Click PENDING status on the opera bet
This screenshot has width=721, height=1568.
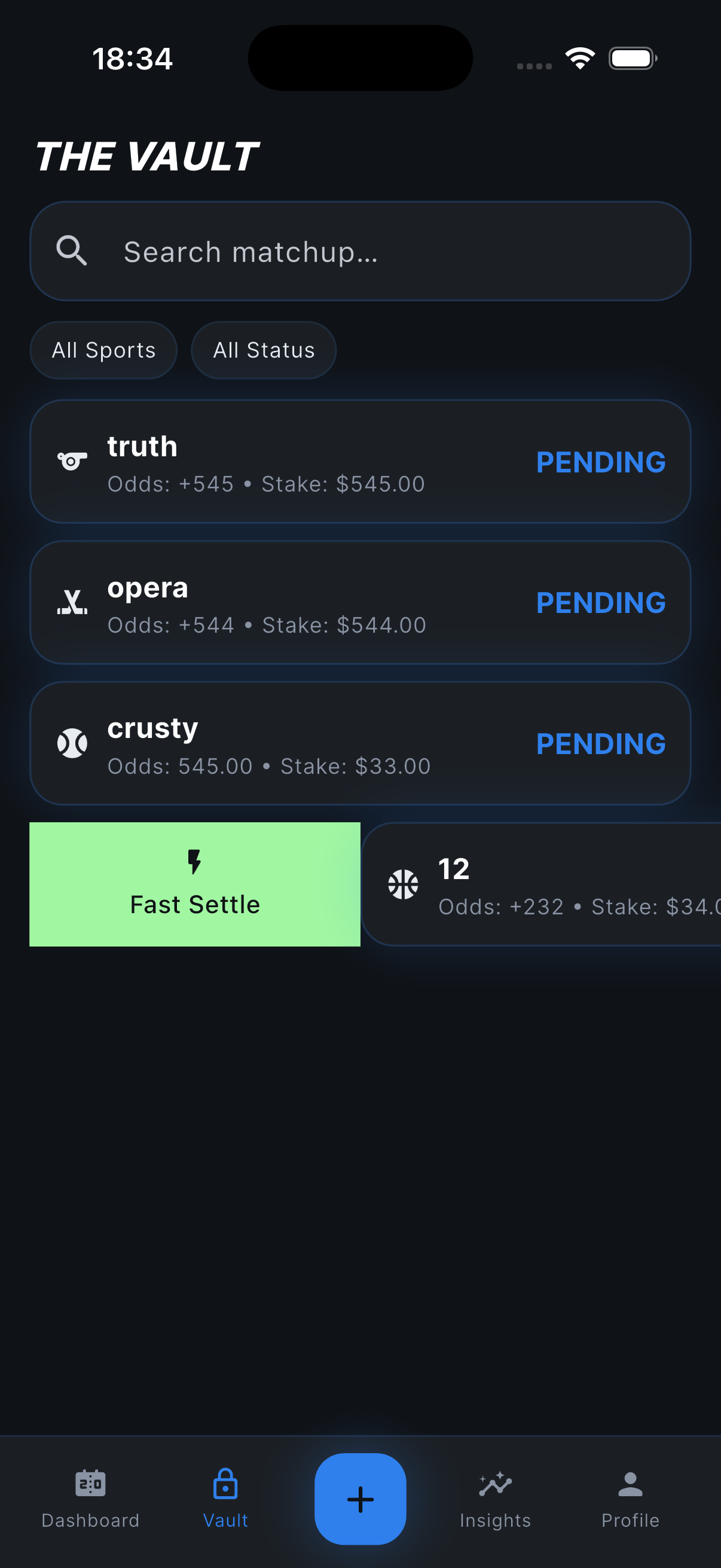point(600,603)
